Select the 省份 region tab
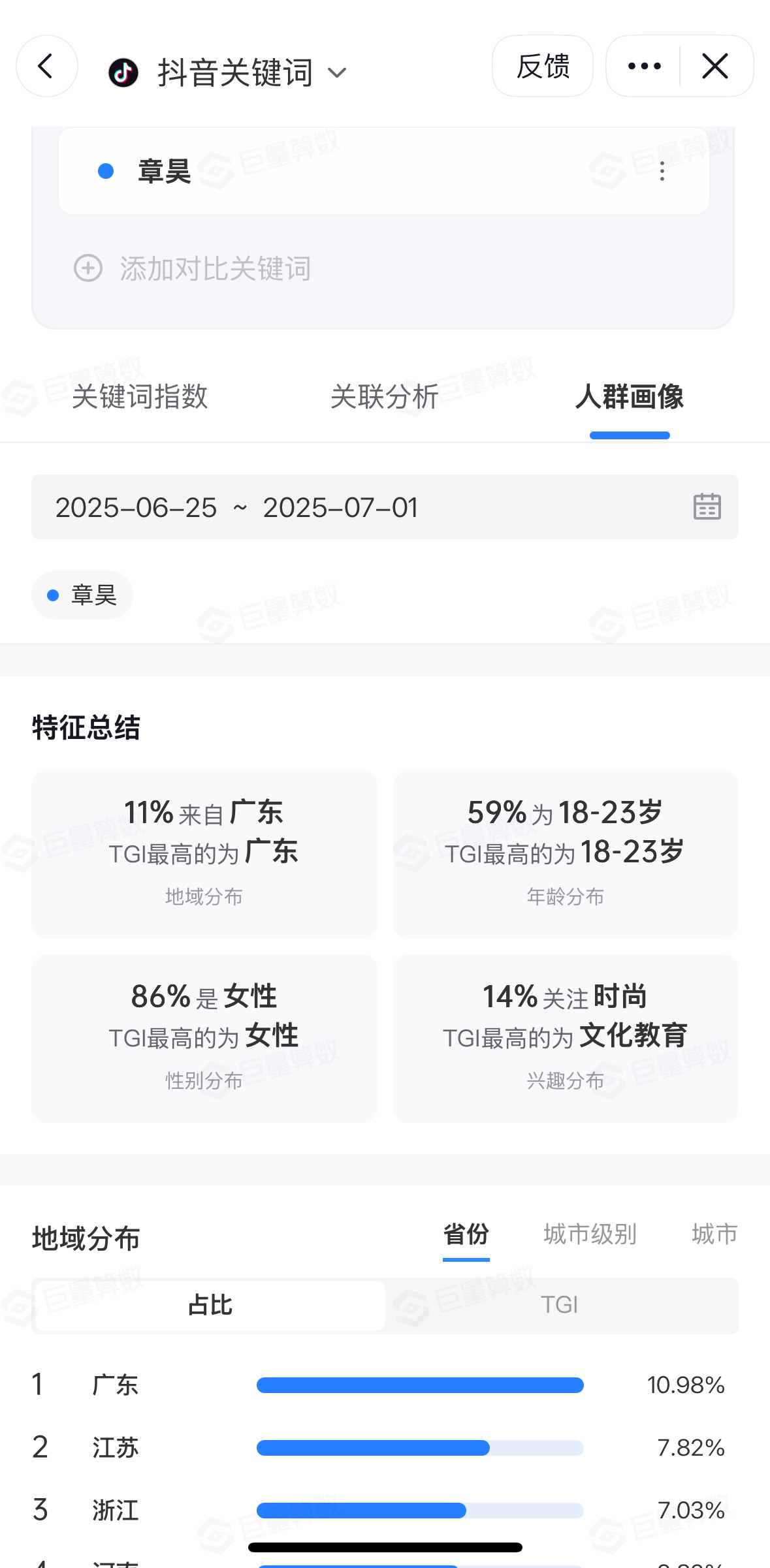The width and height of the screenshot is (770, 1568). point(466,1234)
